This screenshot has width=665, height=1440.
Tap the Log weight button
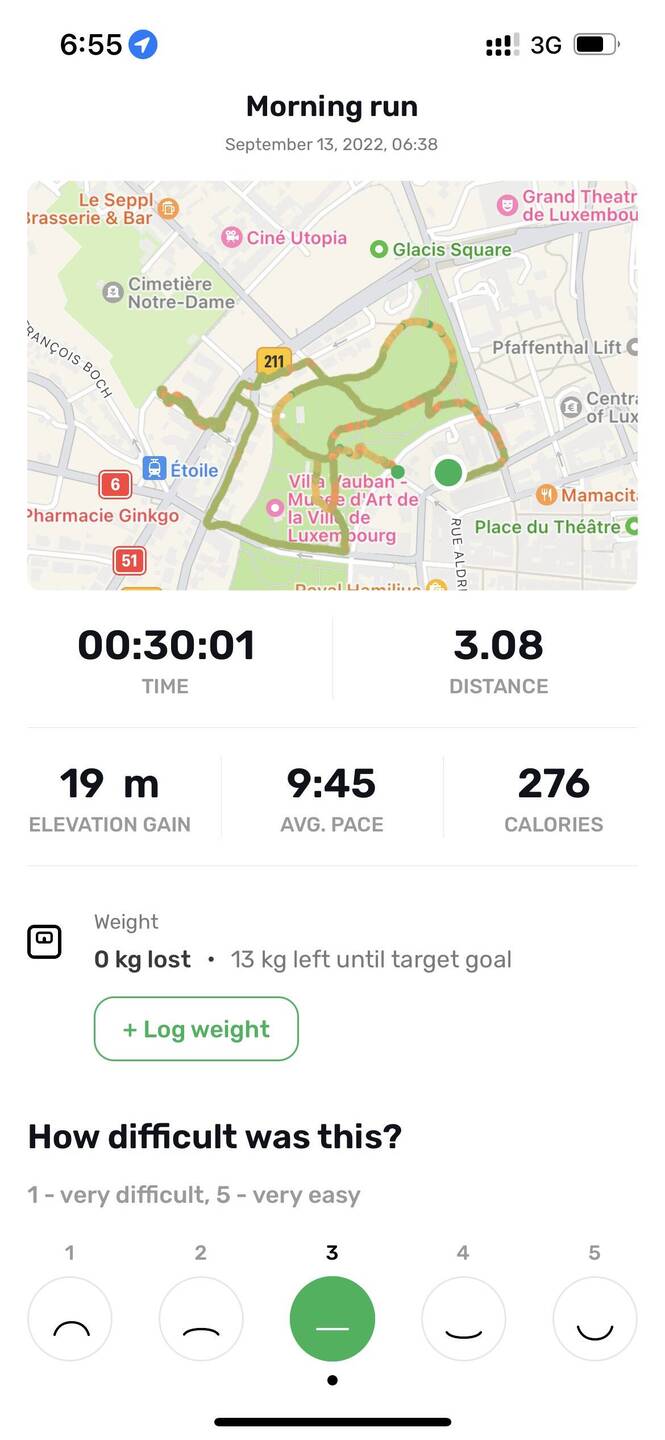pos(196,1028)
